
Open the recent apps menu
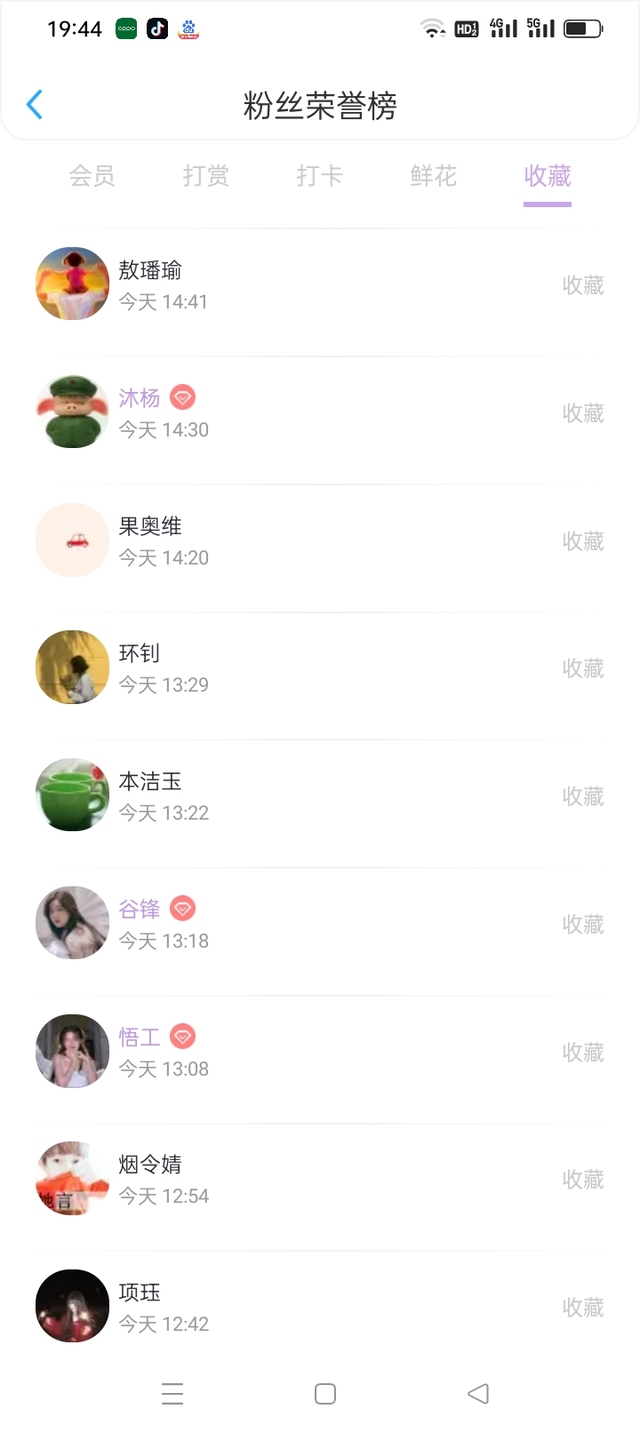coord(172,1394)
